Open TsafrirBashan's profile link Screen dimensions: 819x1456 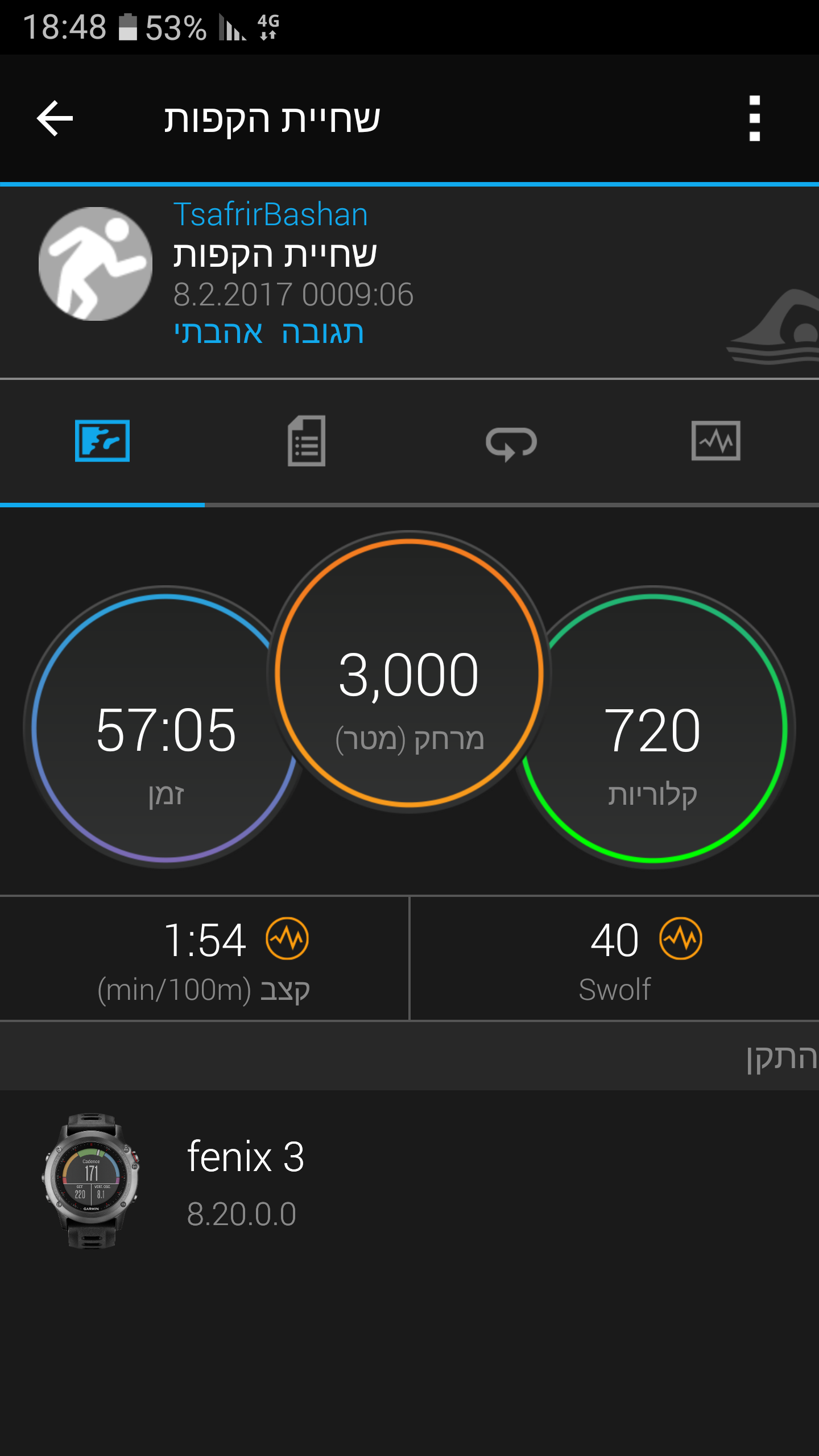coord(271,214)
